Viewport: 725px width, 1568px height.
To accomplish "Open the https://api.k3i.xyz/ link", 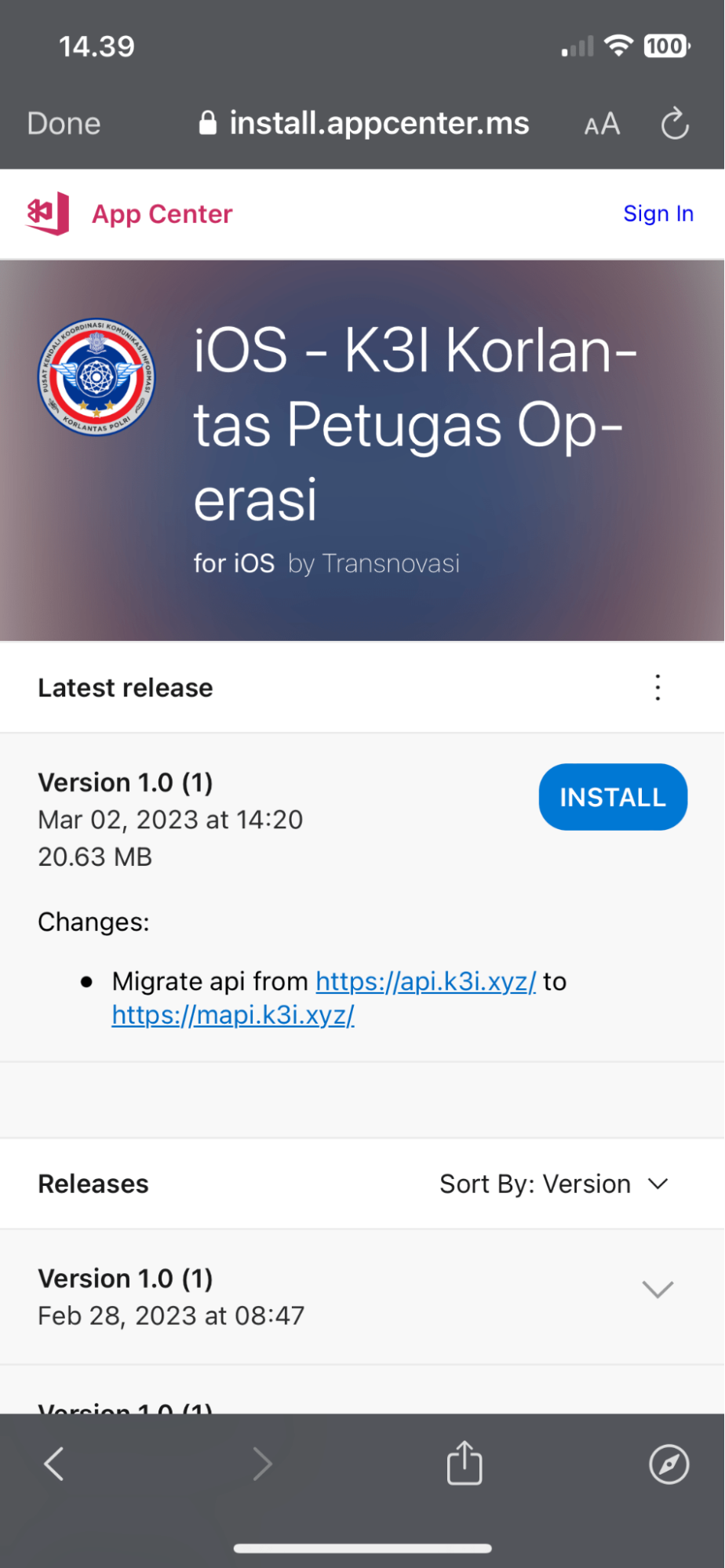I will [425, 981].
